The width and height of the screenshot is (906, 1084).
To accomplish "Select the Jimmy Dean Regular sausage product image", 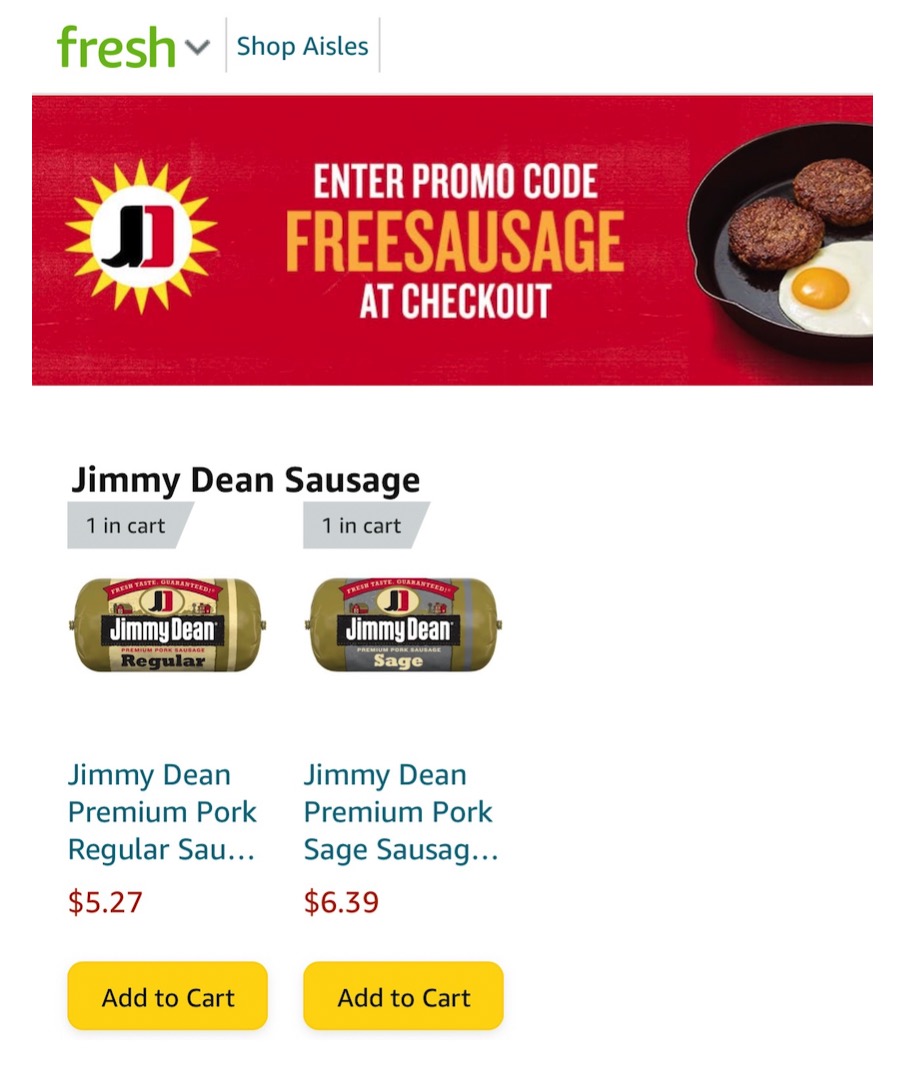I will (x=166, y=625).
